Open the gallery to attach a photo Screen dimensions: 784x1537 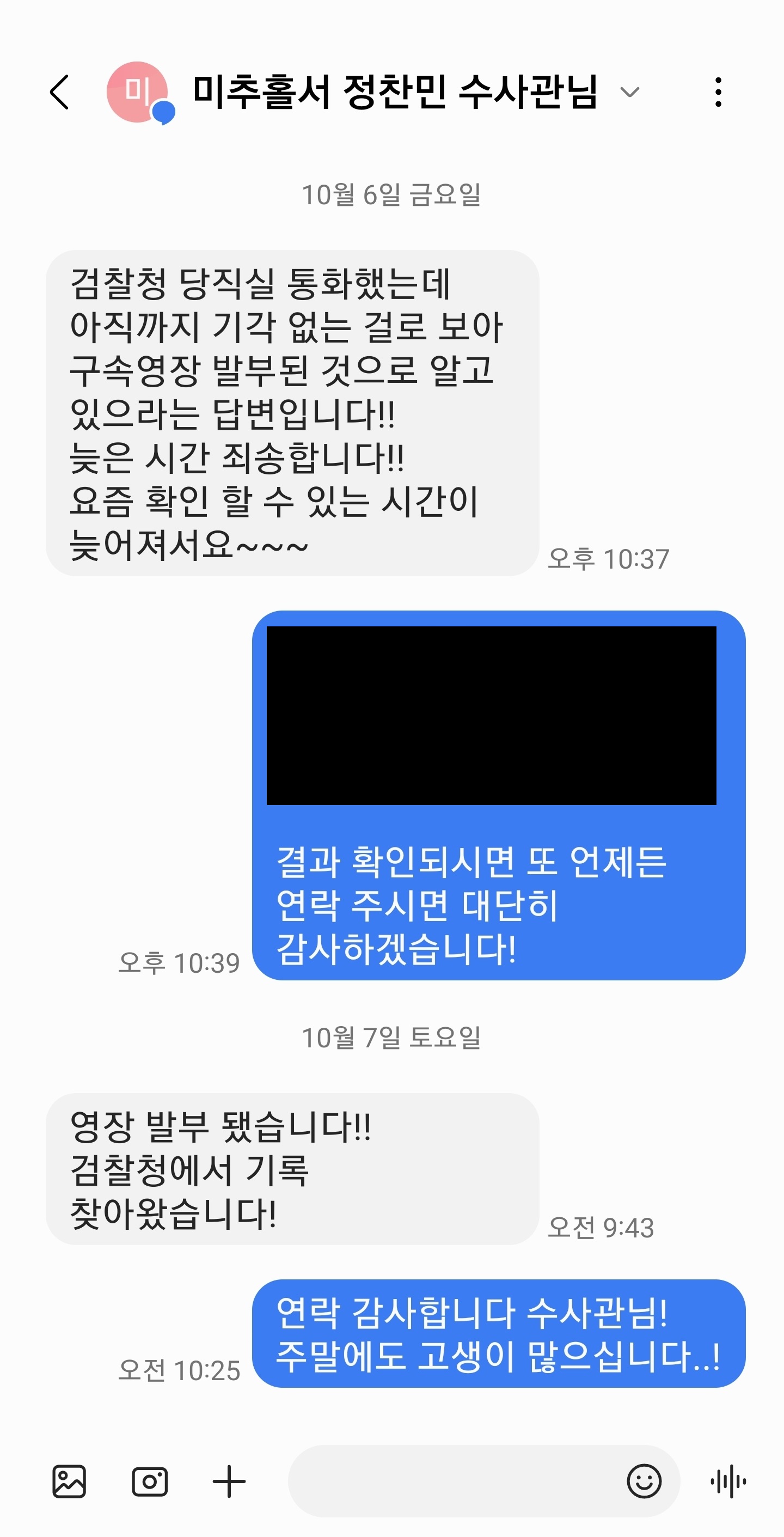[x=69, y=1481]
